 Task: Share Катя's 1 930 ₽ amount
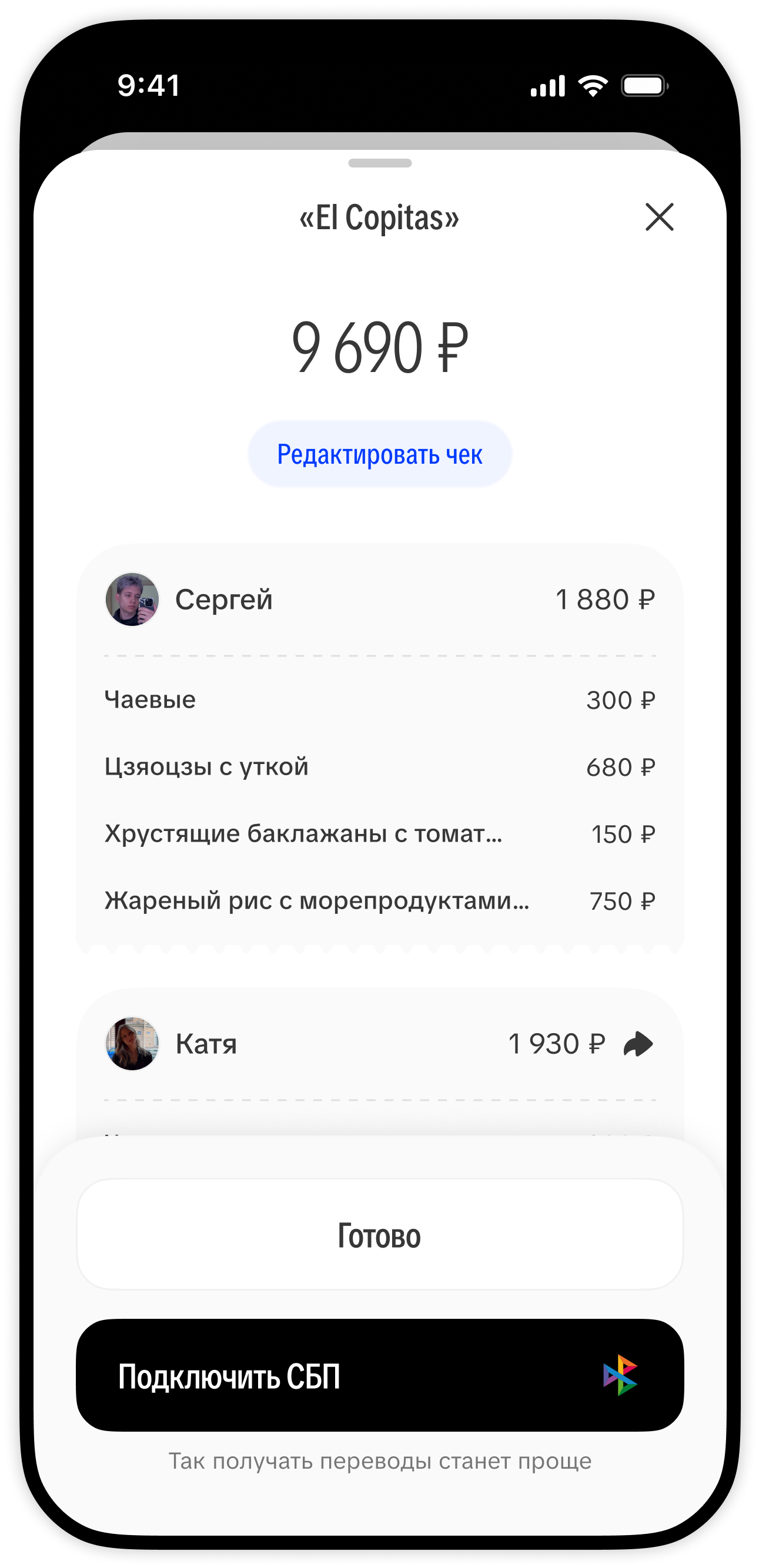point(638,1044)
